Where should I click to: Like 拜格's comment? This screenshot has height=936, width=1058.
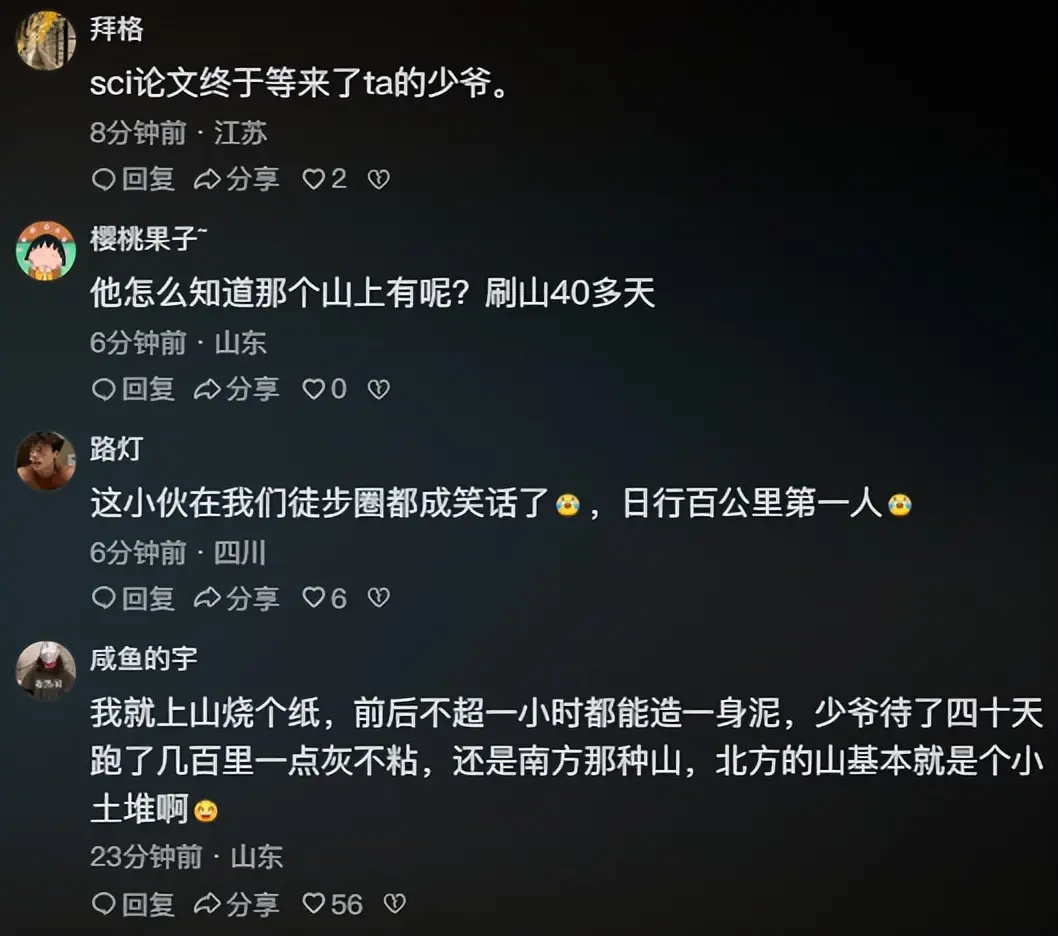[314, 179]
